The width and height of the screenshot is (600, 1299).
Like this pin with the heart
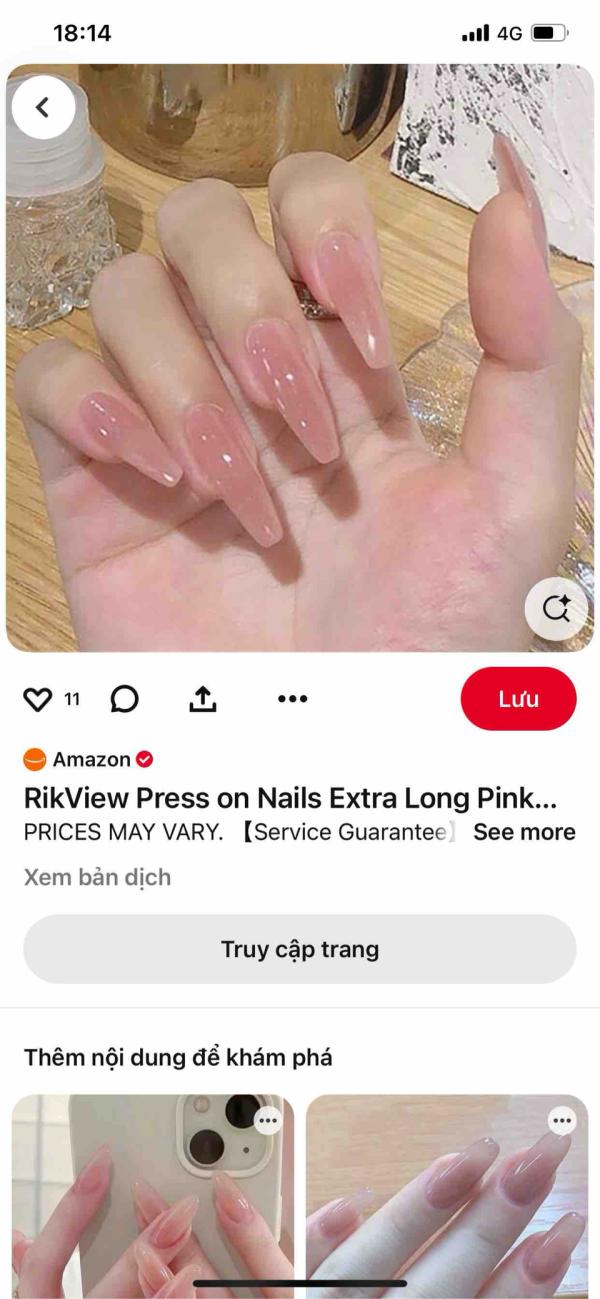coord(37,699)
